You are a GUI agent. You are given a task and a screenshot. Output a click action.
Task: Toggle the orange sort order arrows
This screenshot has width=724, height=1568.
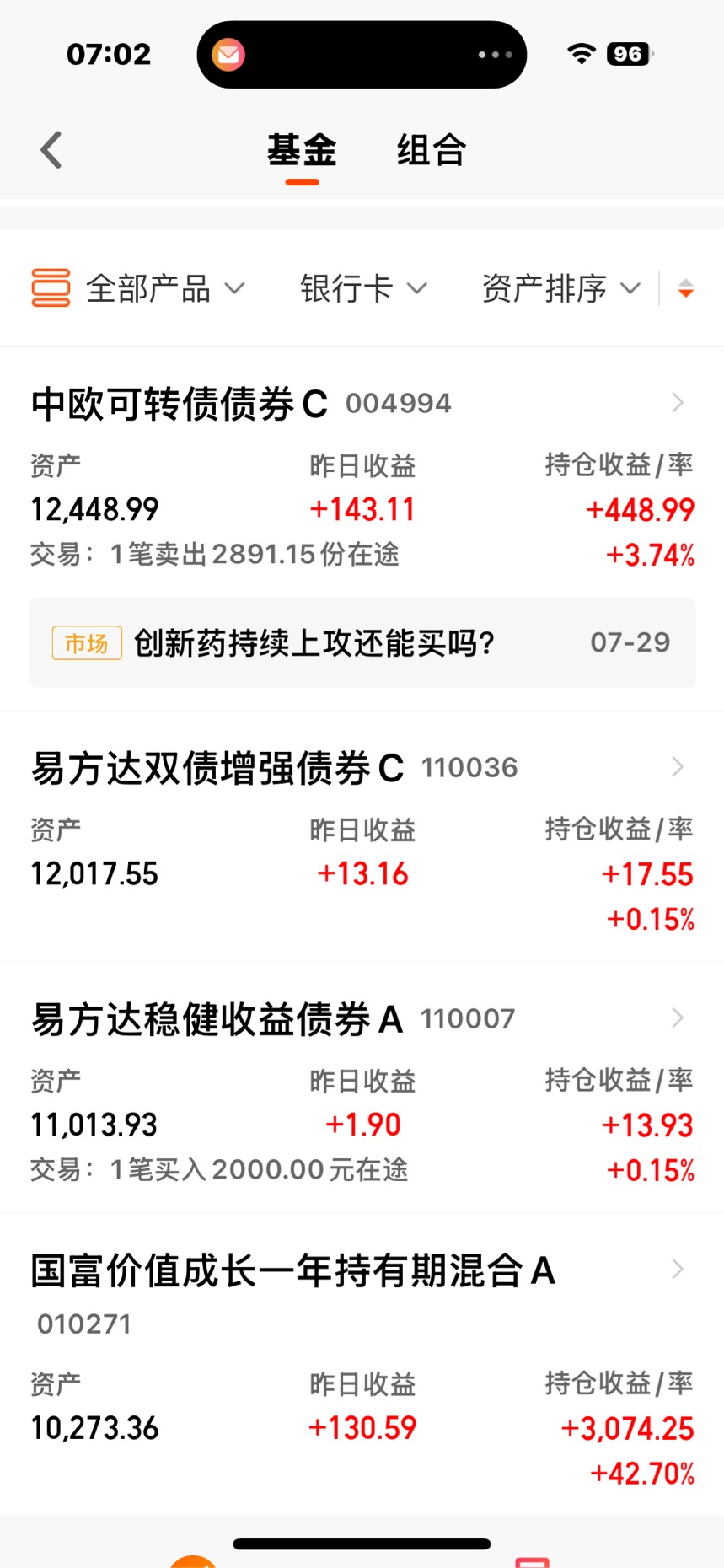(x=686, y=289)
